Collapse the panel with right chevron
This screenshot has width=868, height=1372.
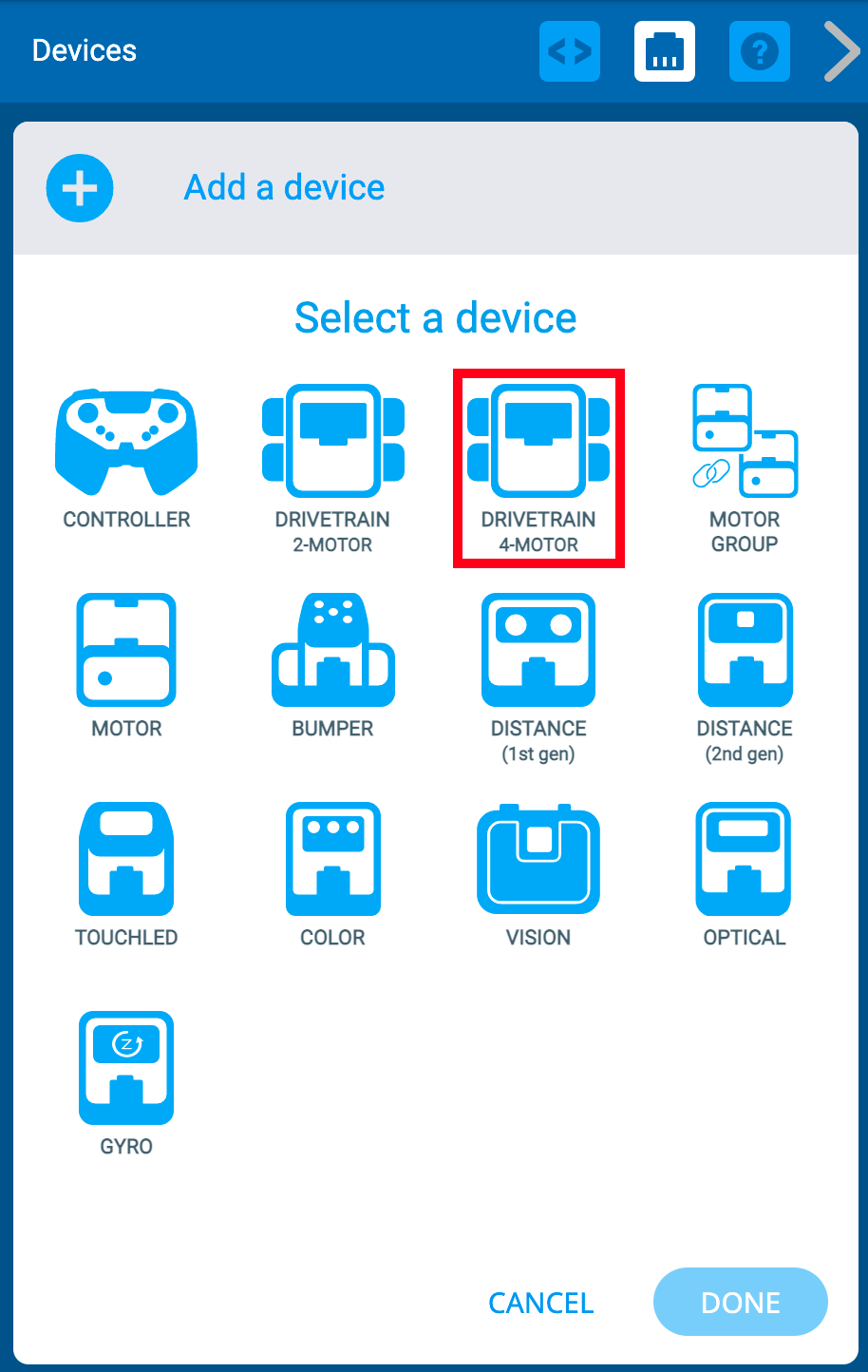(x=841, y=51)
